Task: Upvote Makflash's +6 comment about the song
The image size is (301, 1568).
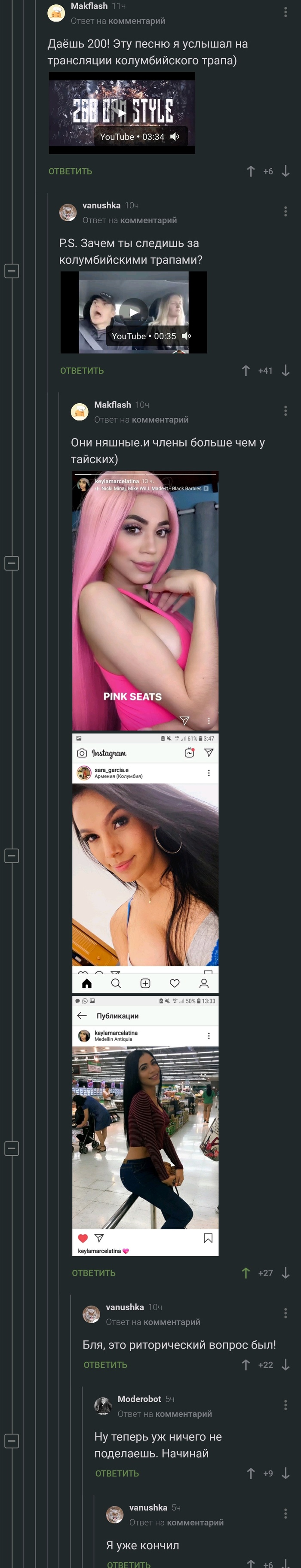Action: pyautogui.click(x=250, y=171)
